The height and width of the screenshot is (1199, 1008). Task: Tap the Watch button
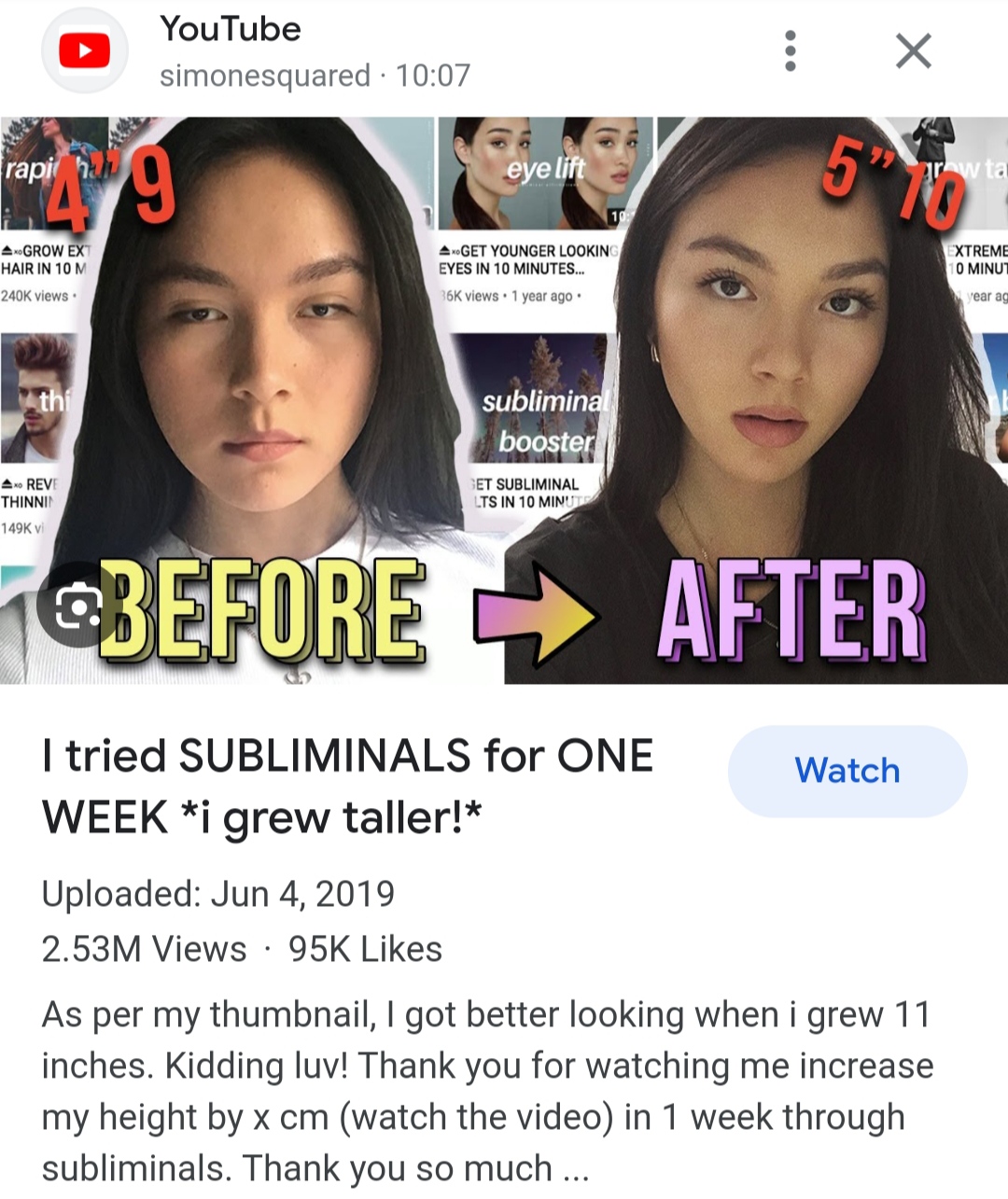tap(847, 771)
